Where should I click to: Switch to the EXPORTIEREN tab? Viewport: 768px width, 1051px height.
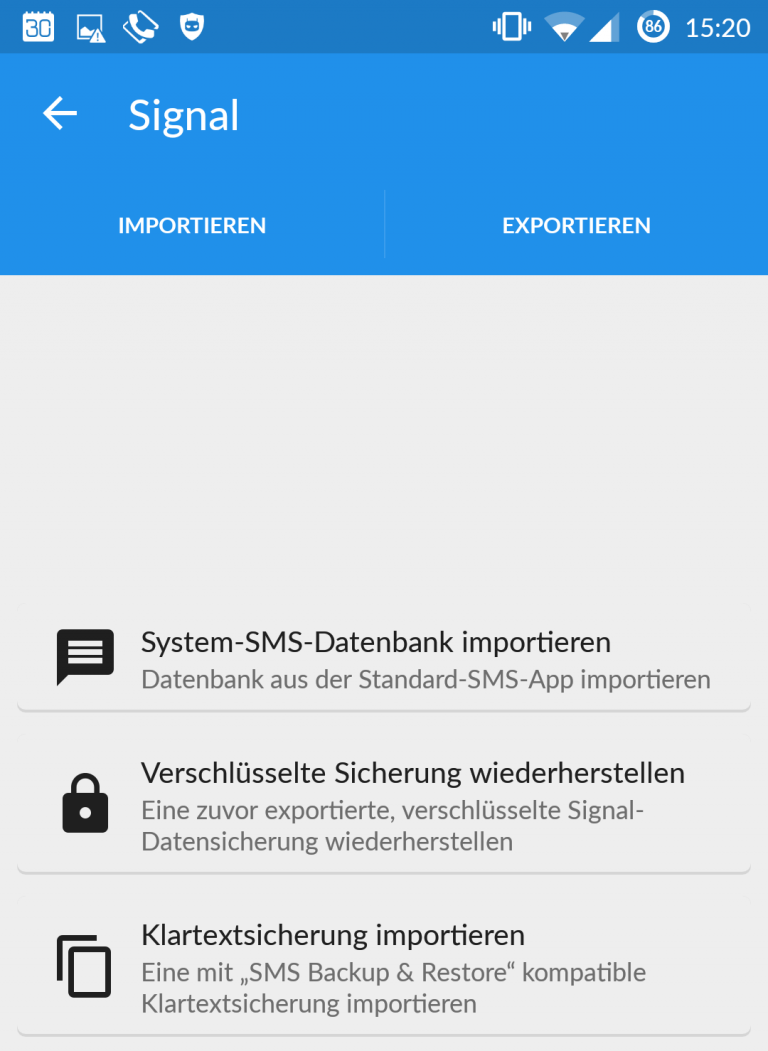point(576,224)
